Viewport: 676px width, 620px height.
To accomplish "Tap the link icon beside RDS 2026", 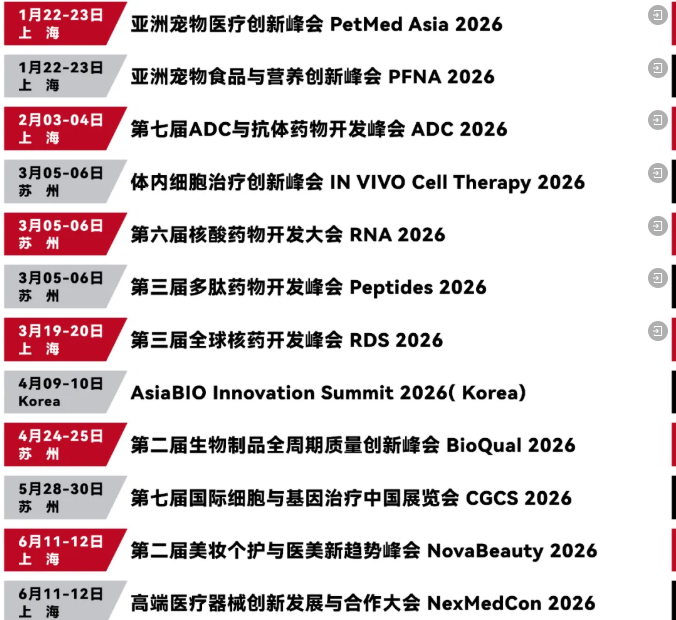I will pyautogui.click(x=657, y=330).
